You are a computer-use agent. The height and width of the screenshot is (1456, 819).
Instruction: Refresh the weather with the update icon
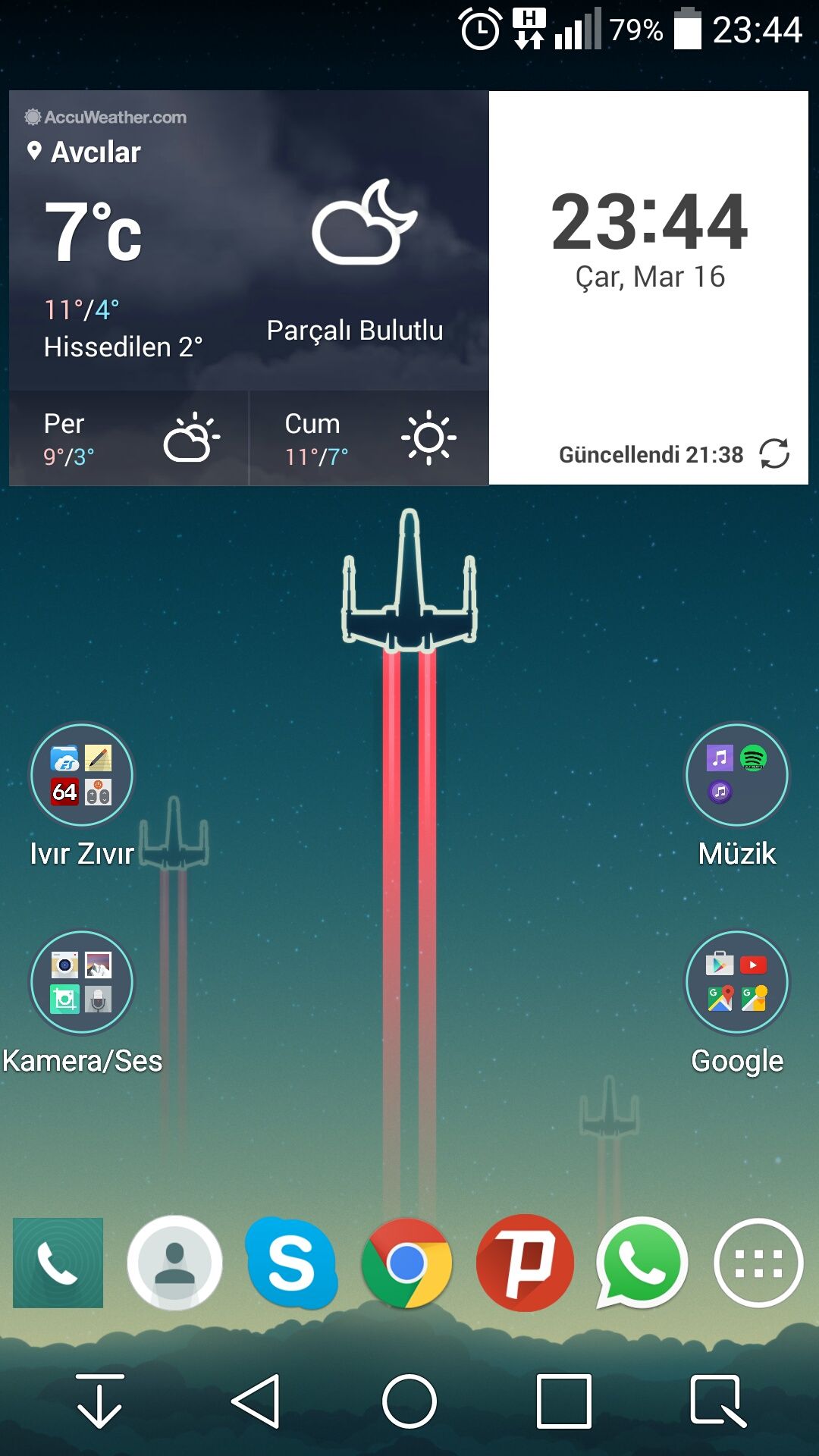pos(775,455)
